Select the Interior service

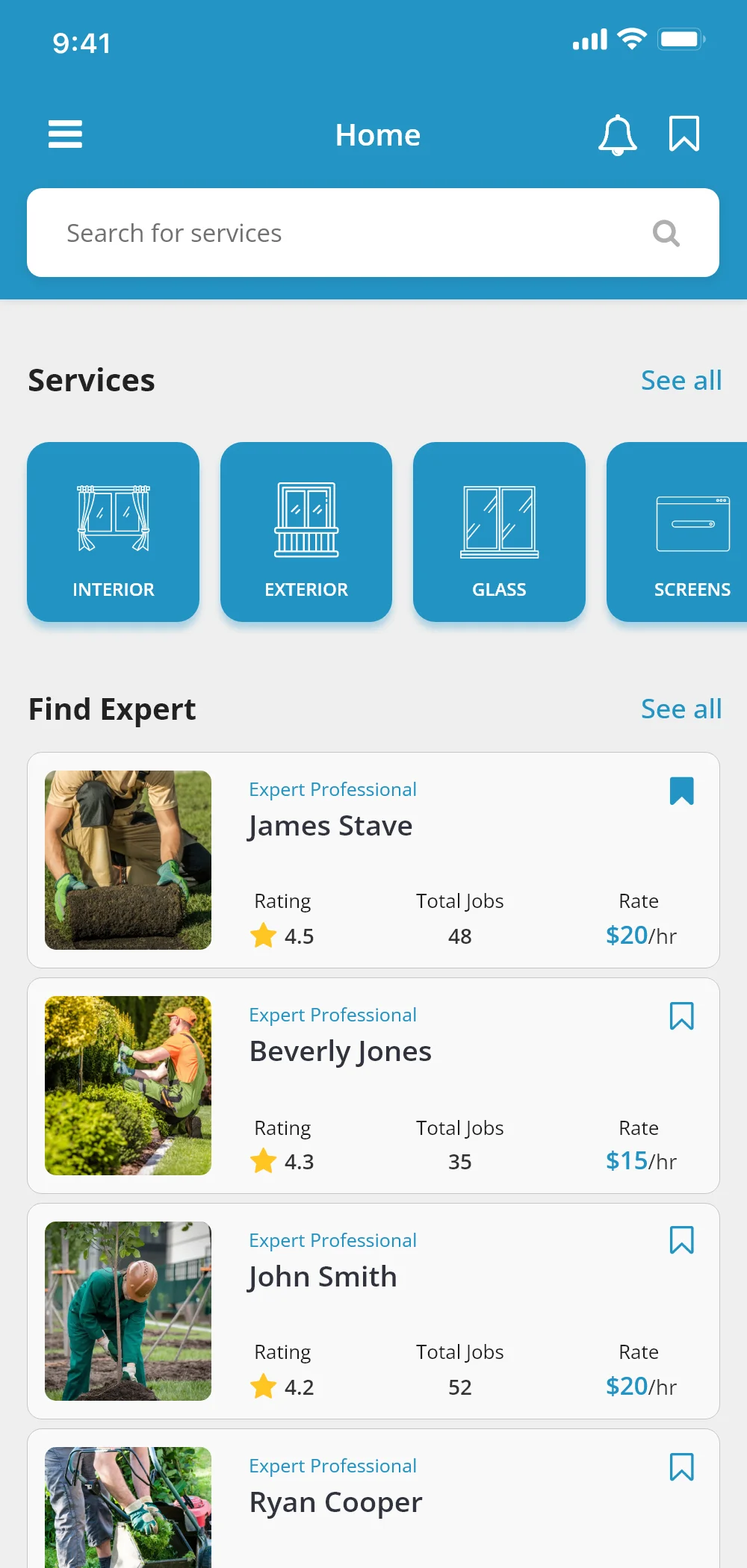114,532
